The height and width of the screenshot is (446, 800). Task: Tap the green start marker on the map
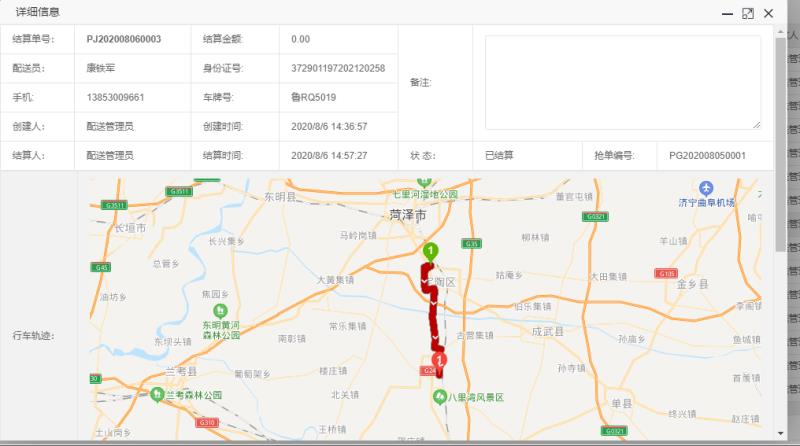[x=431, y=253]
